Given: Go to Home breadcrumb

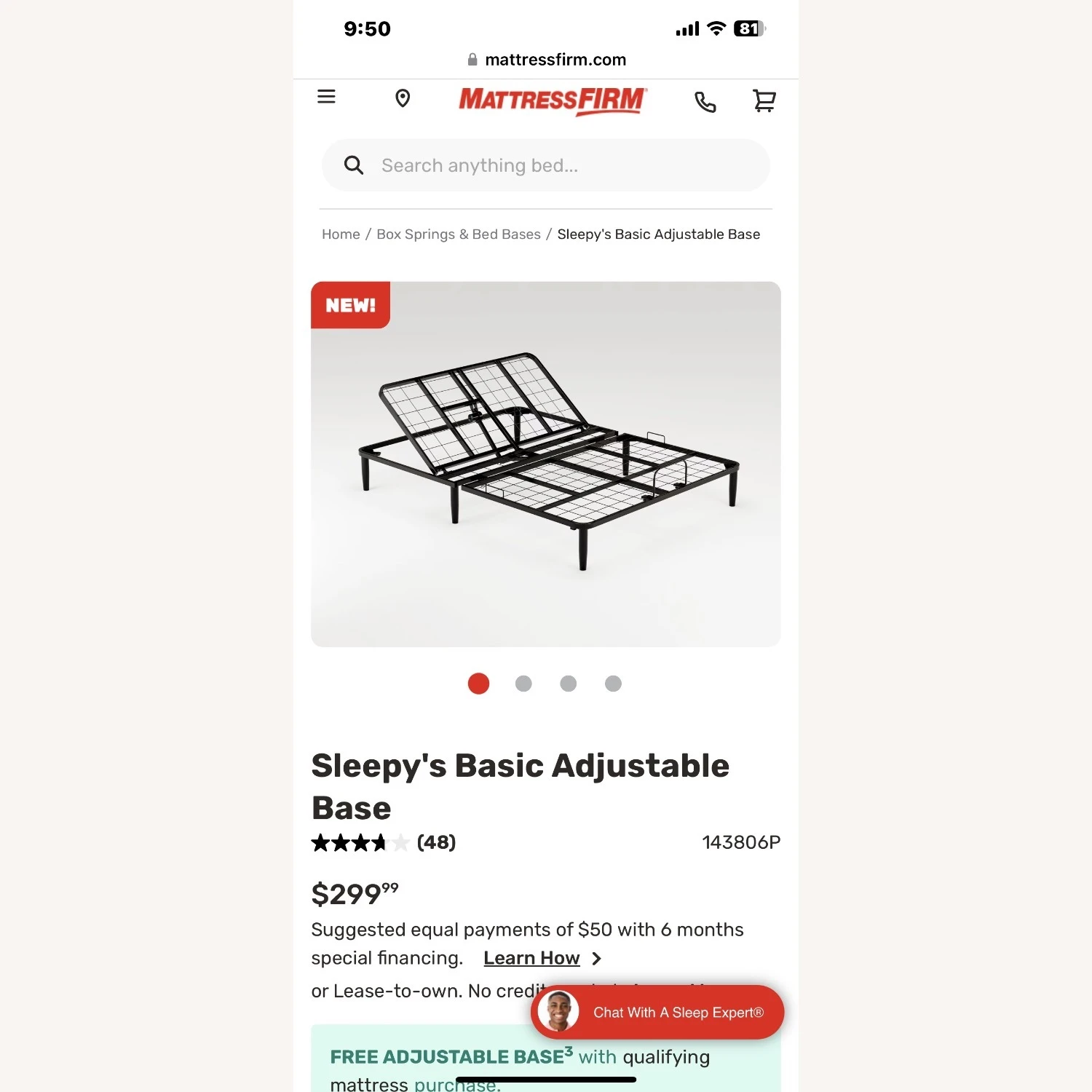Looking at the screenshot, I should (x=341, y=234).
